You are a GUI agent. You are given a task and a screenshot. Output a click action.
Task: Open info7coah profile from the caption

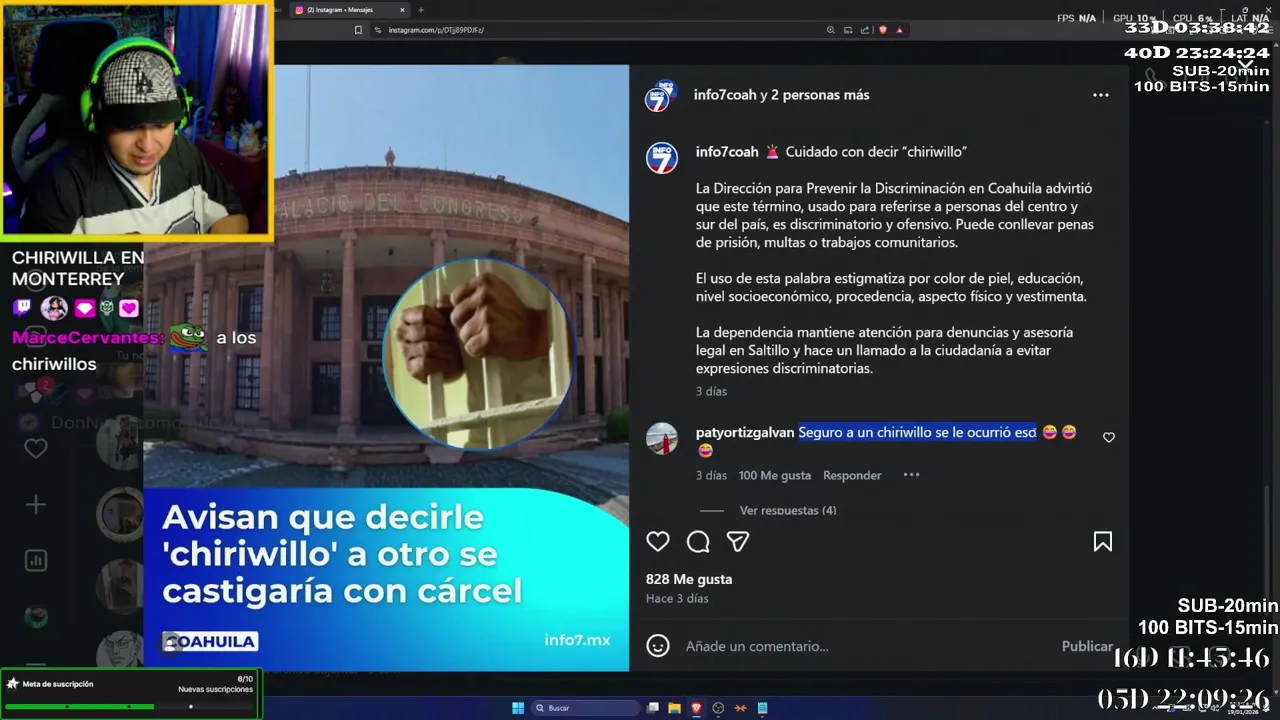(727, 152)
